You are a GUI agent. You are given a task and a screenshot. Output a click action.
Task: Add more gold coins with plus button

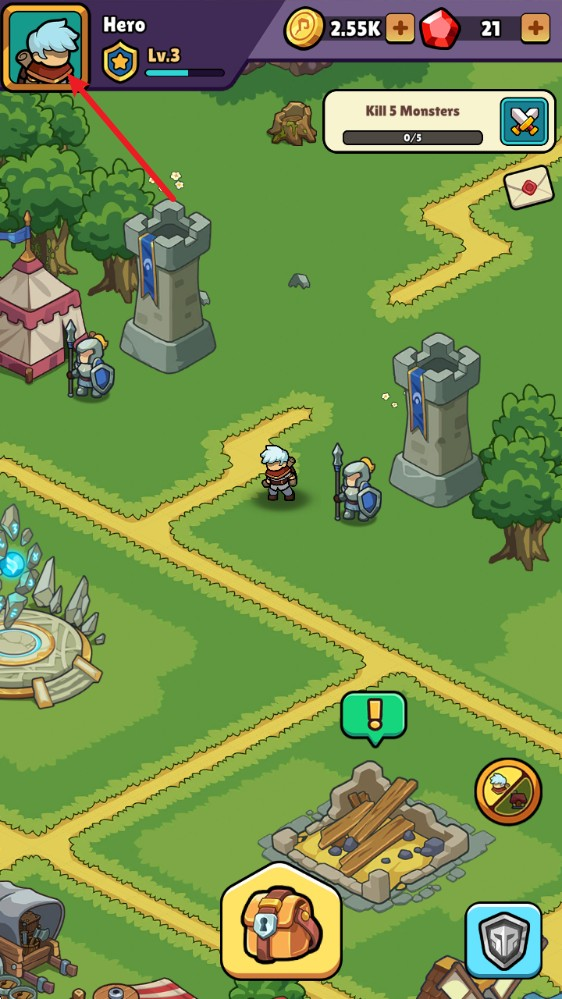coord(400,28)
